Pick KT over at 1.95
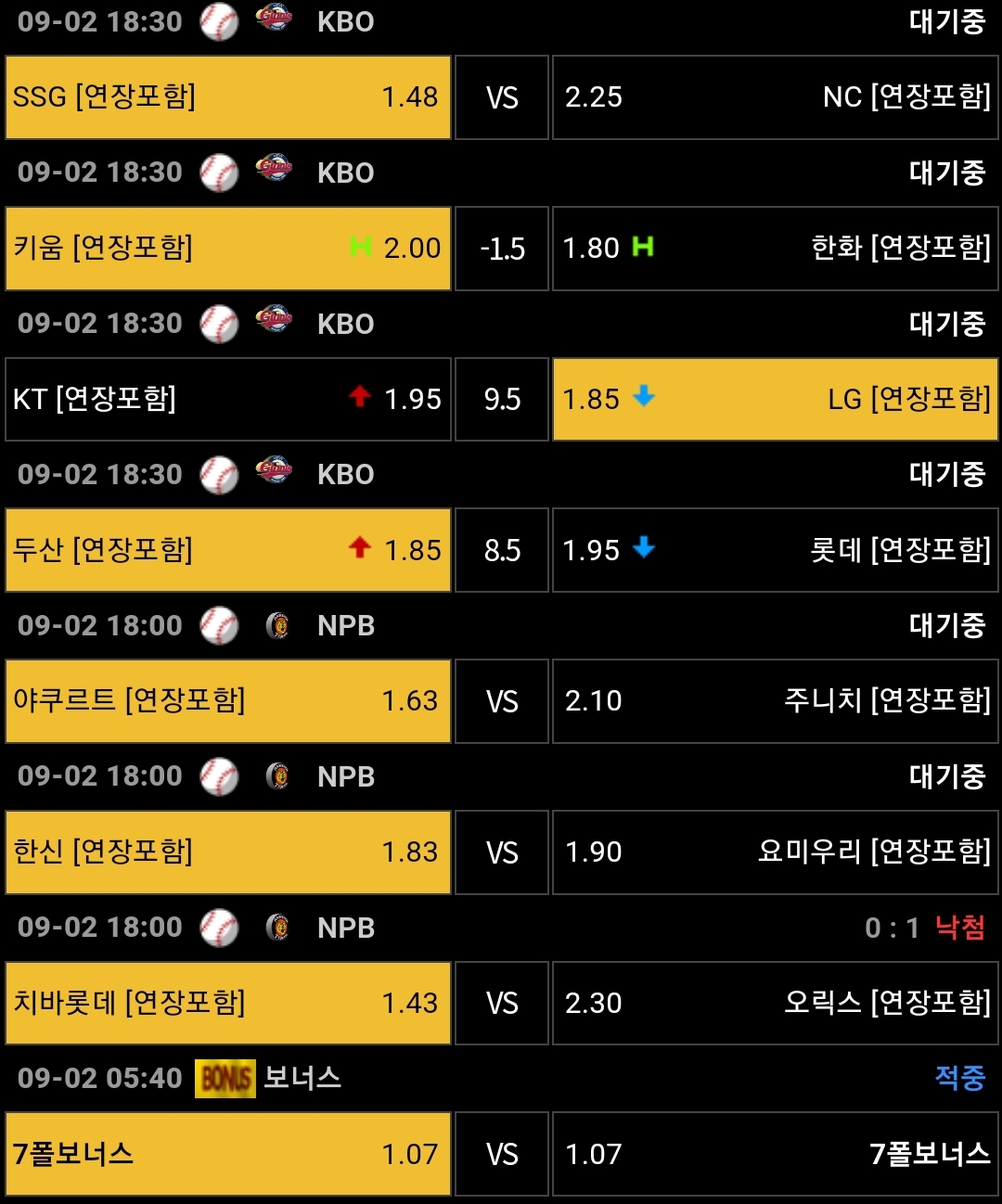The height and width of the screenshot is (1204, 1002). coord(228,399)
